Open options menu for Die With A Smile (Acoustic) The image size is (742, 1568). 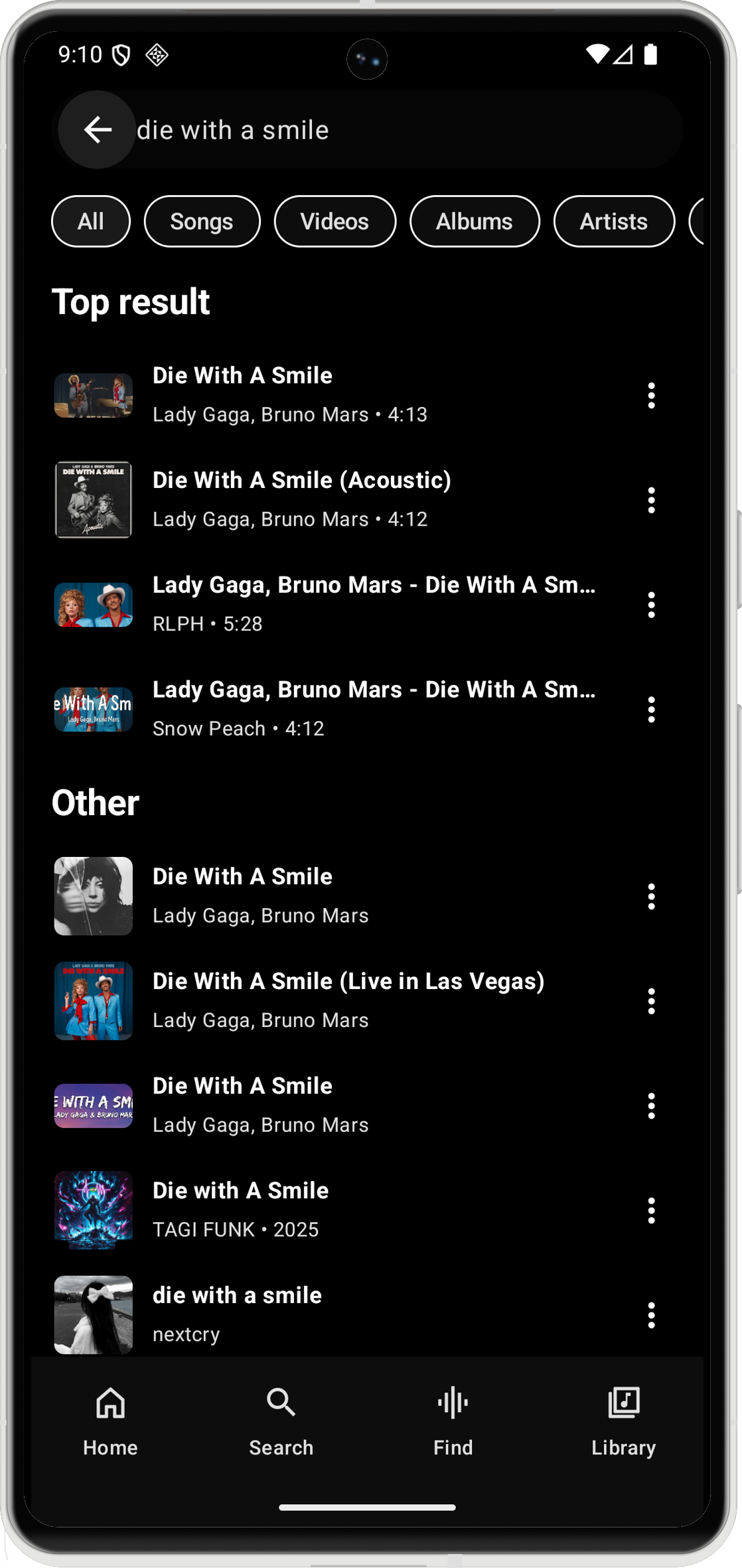(x=651, y=501)
